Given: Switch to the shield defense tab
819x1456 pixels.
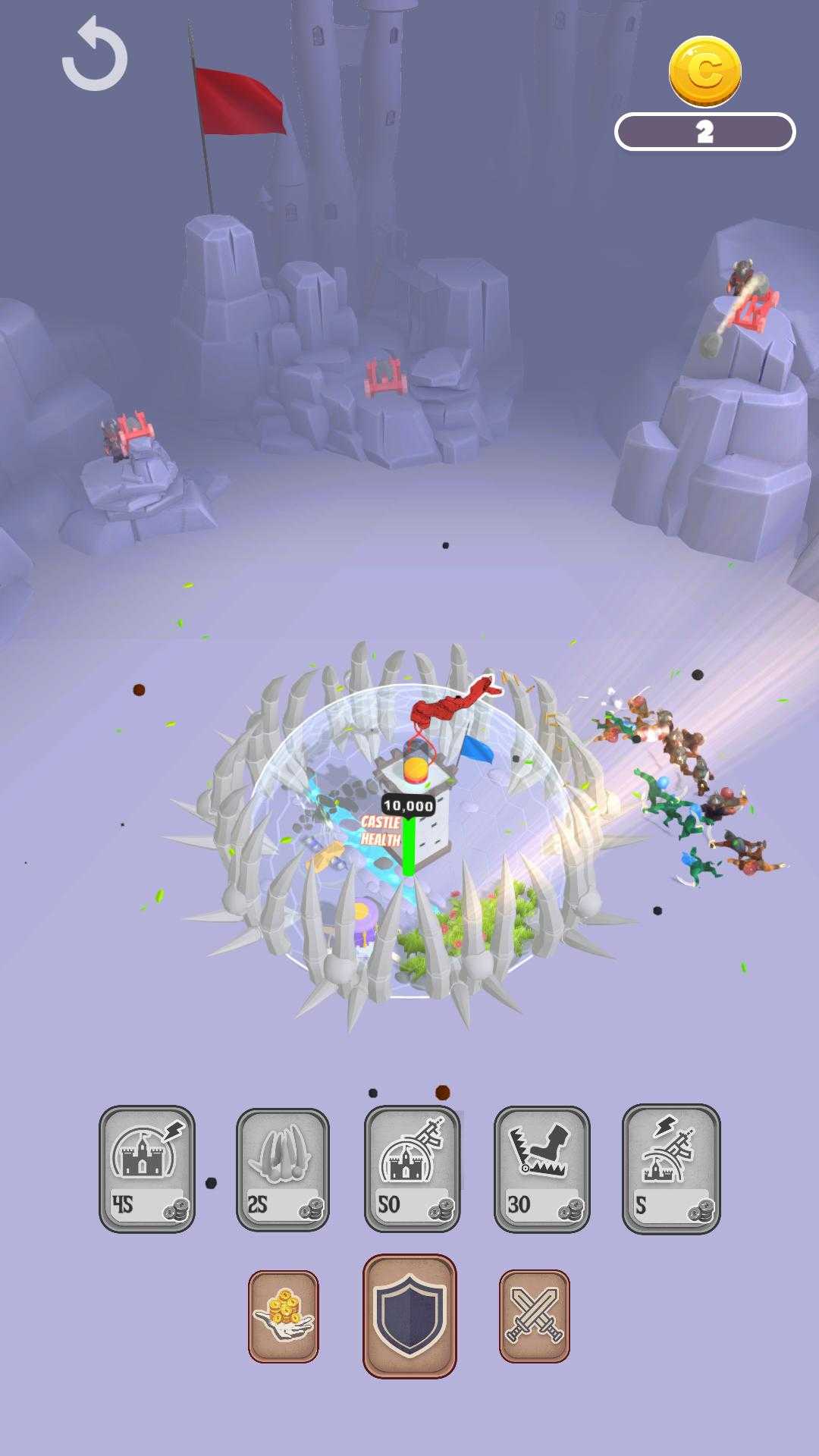Looking at the screenshot, I should click(x=409, y=1316).
